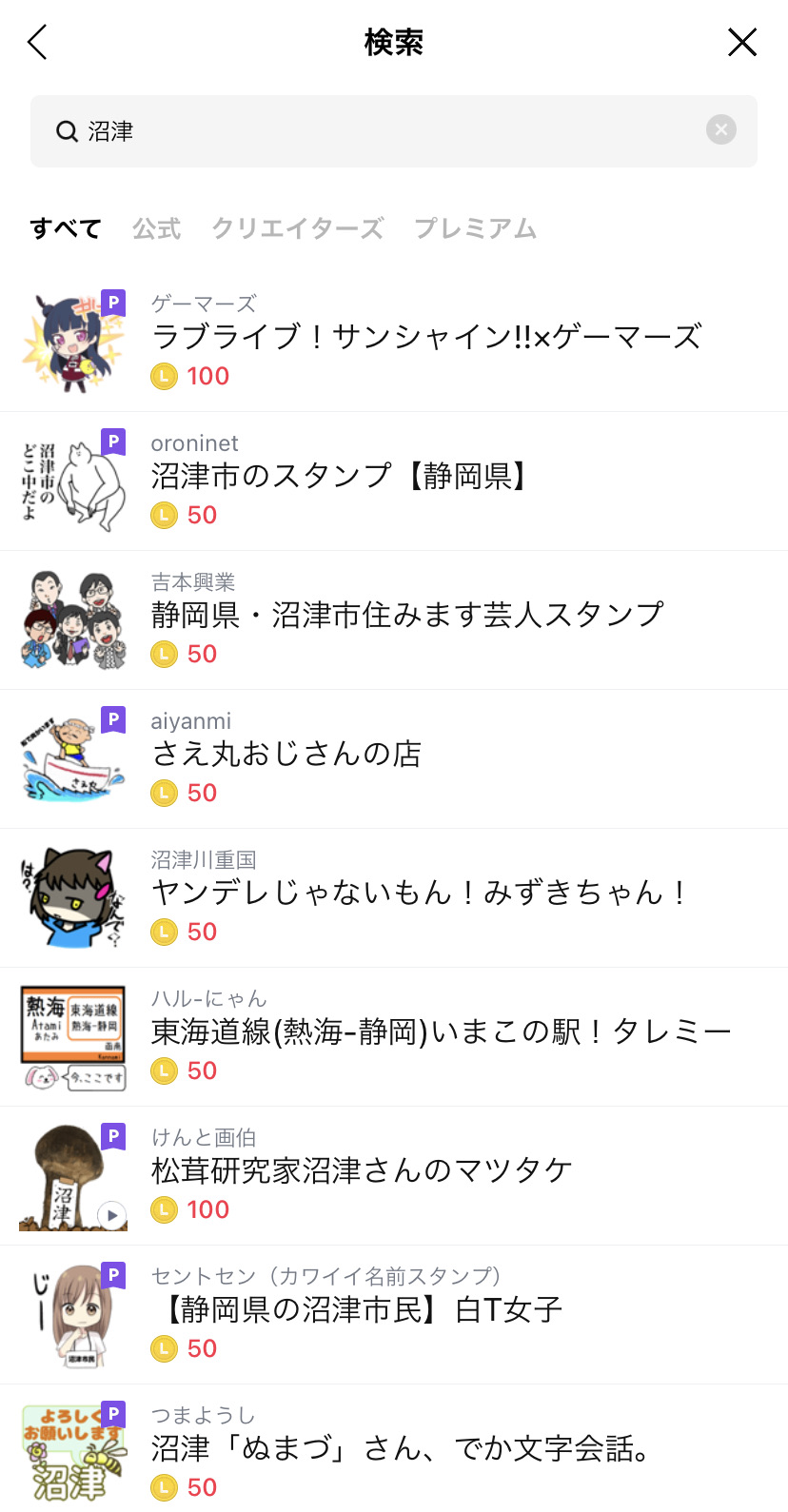788x1512 pixels.
Task: Switch to the 公式 tab
Action: coord(157,228)
